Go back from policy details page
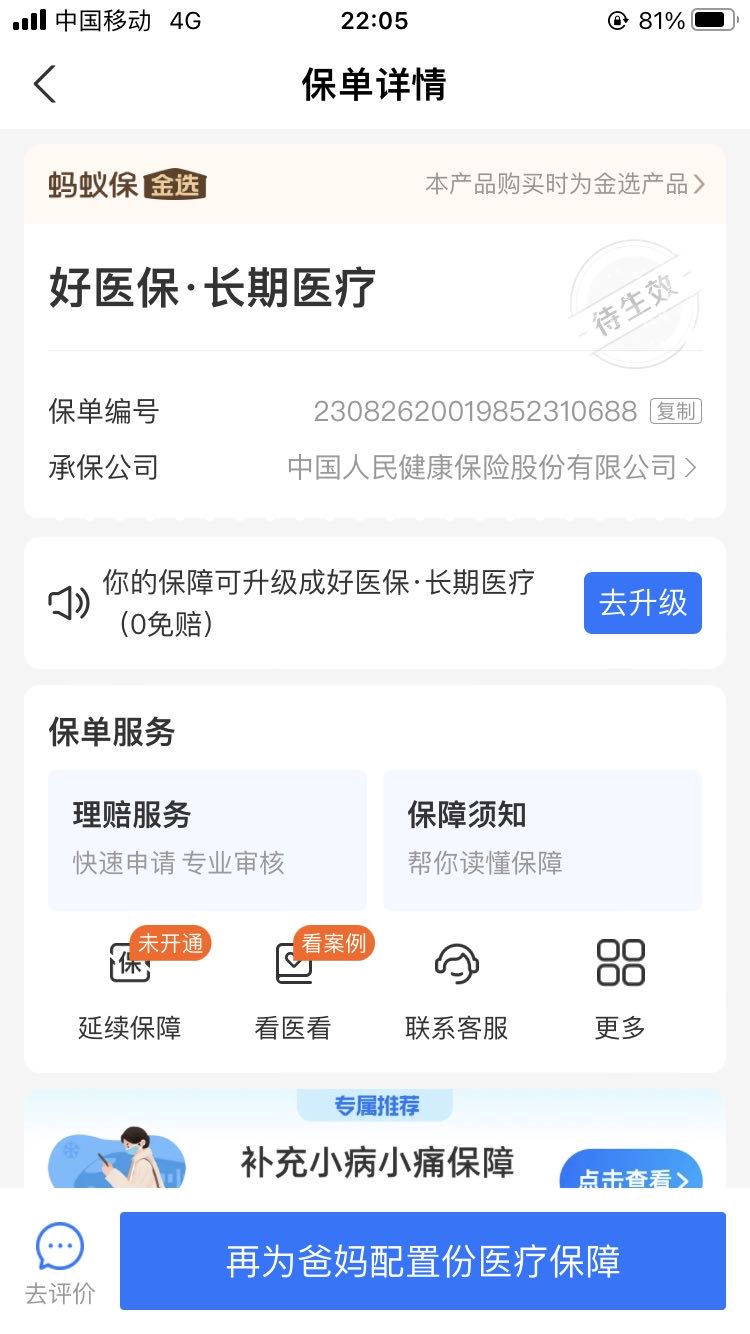The width and height of the screenshot is (750, 1334). tap(45, 85)
